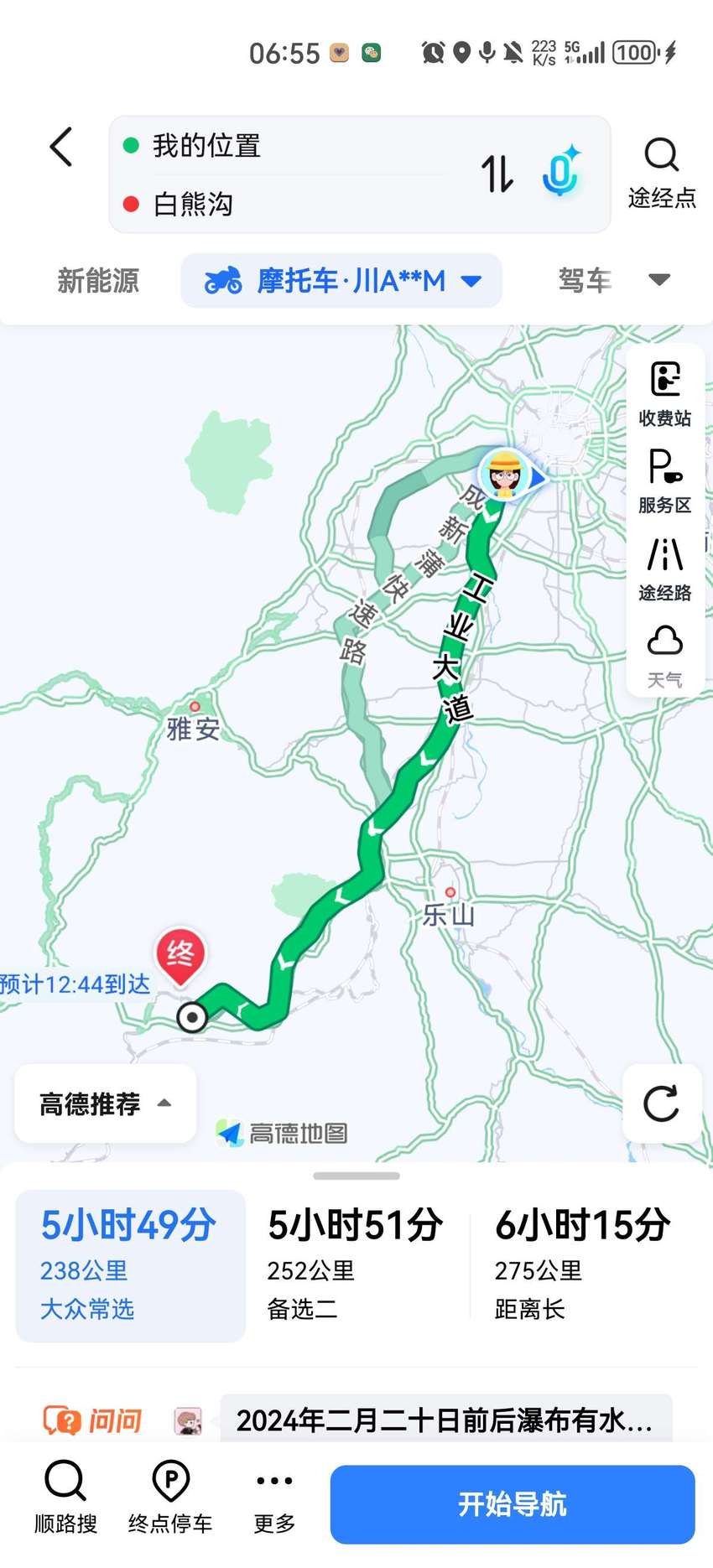The width and height of the screenshot is (713, 1568).
Task: Add a waypoint via 途经点
Action: (x=662, y=174)
